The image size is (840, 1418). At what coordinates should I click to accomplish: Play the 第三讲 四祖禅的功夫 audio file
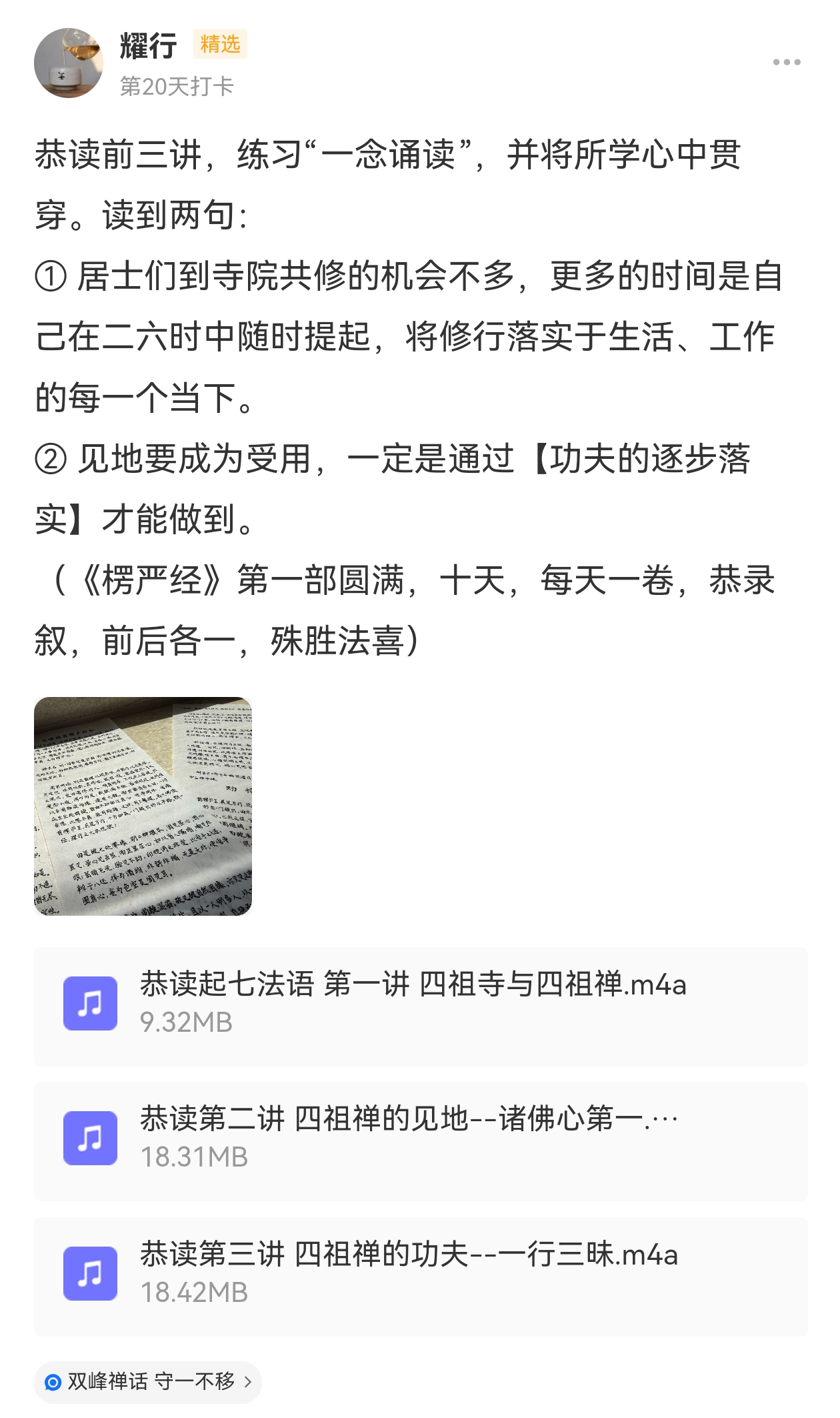pos(421,1277)
